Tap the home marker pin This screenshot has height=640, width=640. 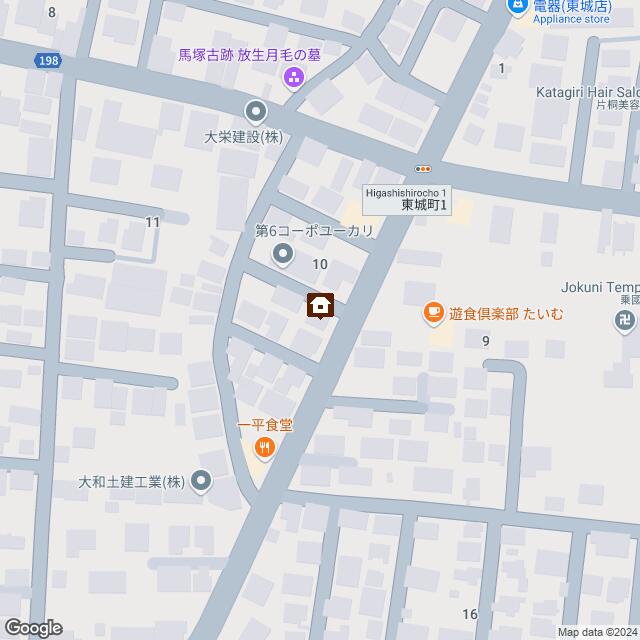(320, 305)
